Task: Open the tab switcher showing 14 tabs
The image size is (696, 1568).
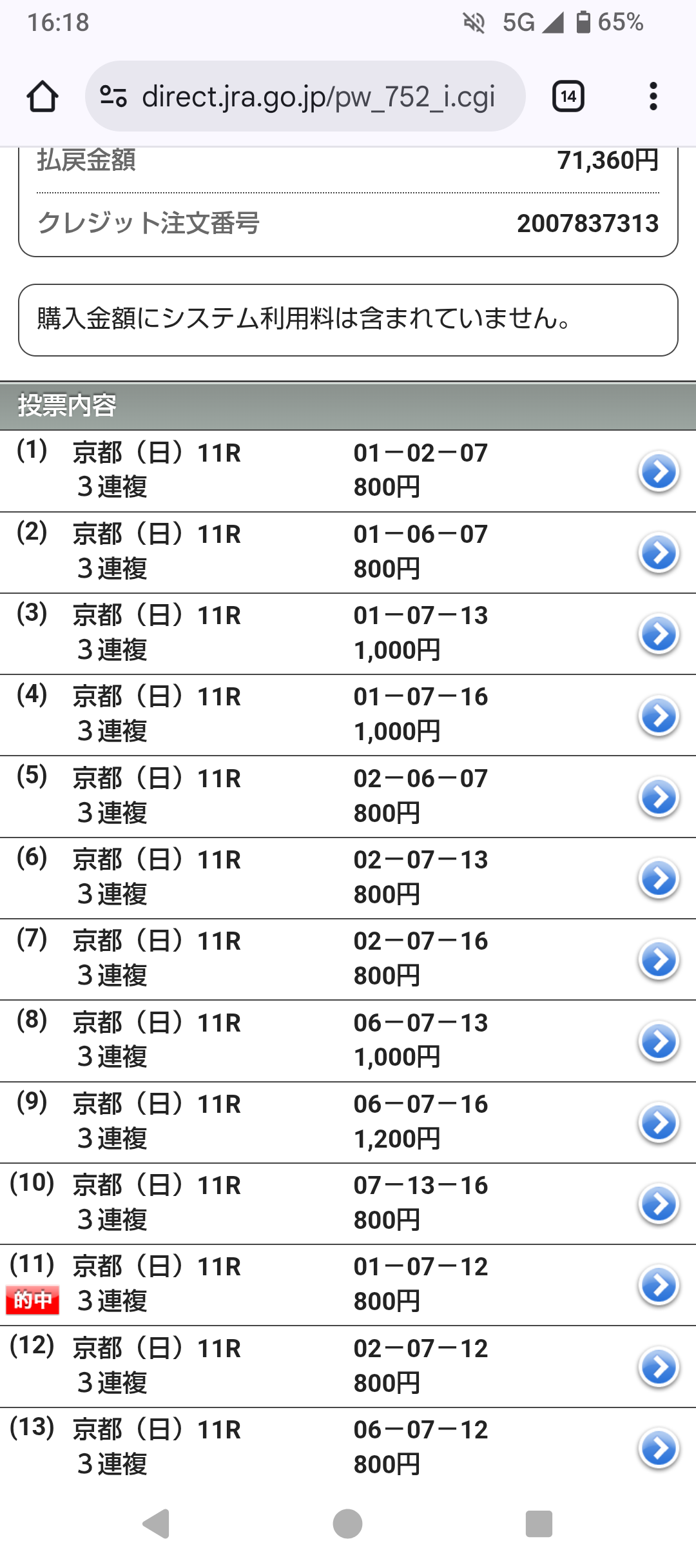Action: pos(568,97)
